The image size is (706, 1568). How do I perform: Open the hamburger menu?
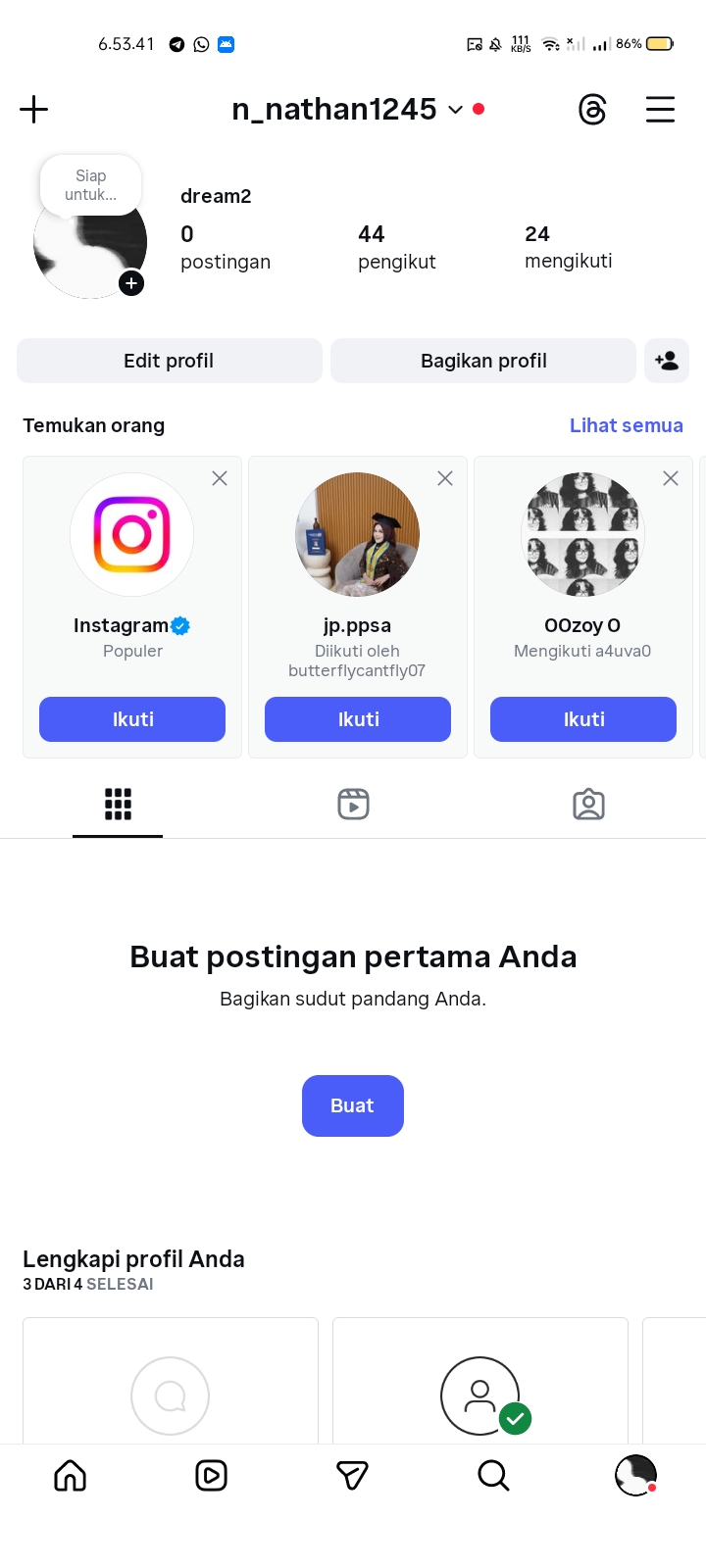[x=660, y=109]
